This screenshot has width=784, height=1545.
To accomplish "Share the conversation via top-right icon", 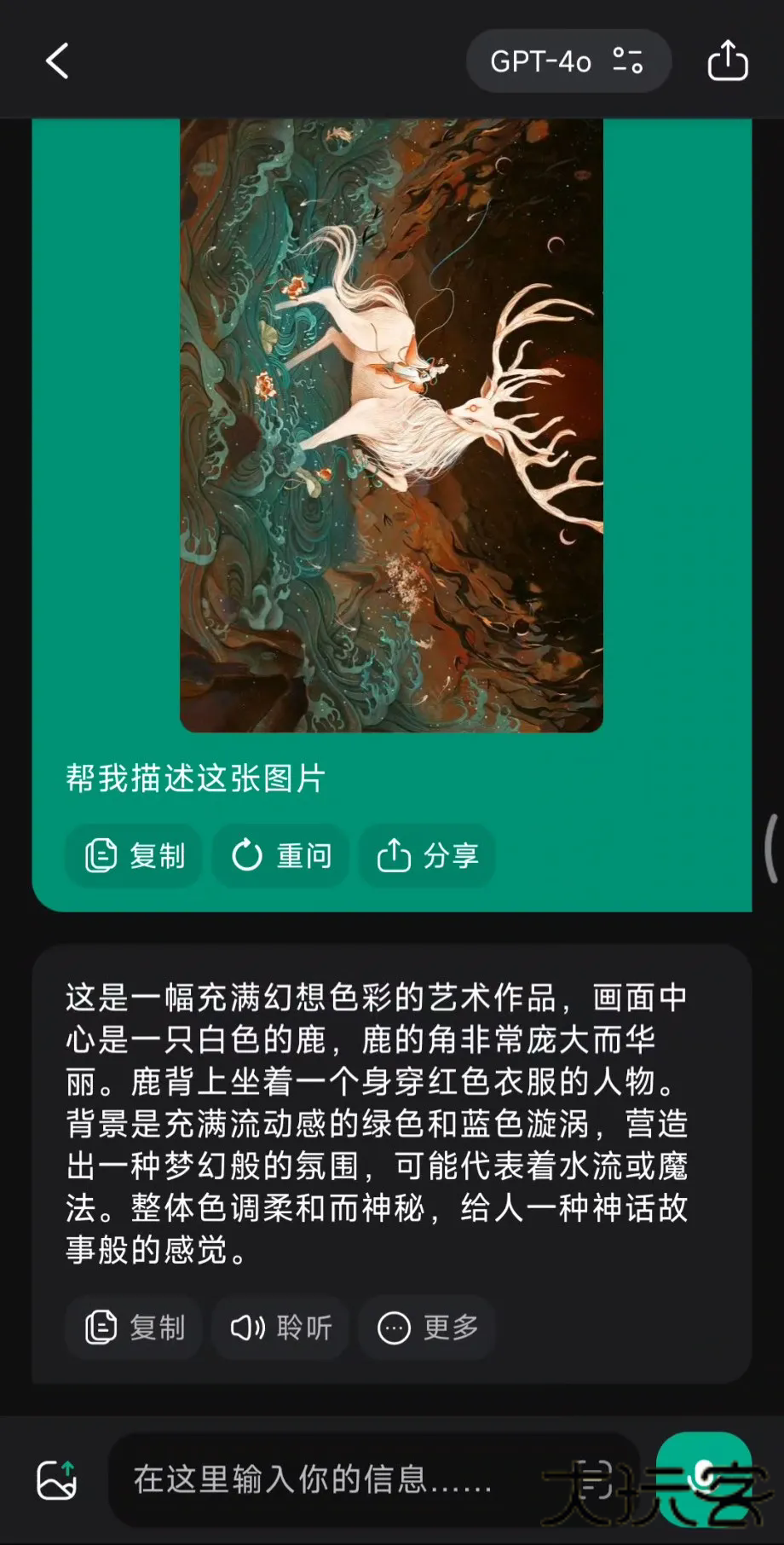I will click(727, 61).
